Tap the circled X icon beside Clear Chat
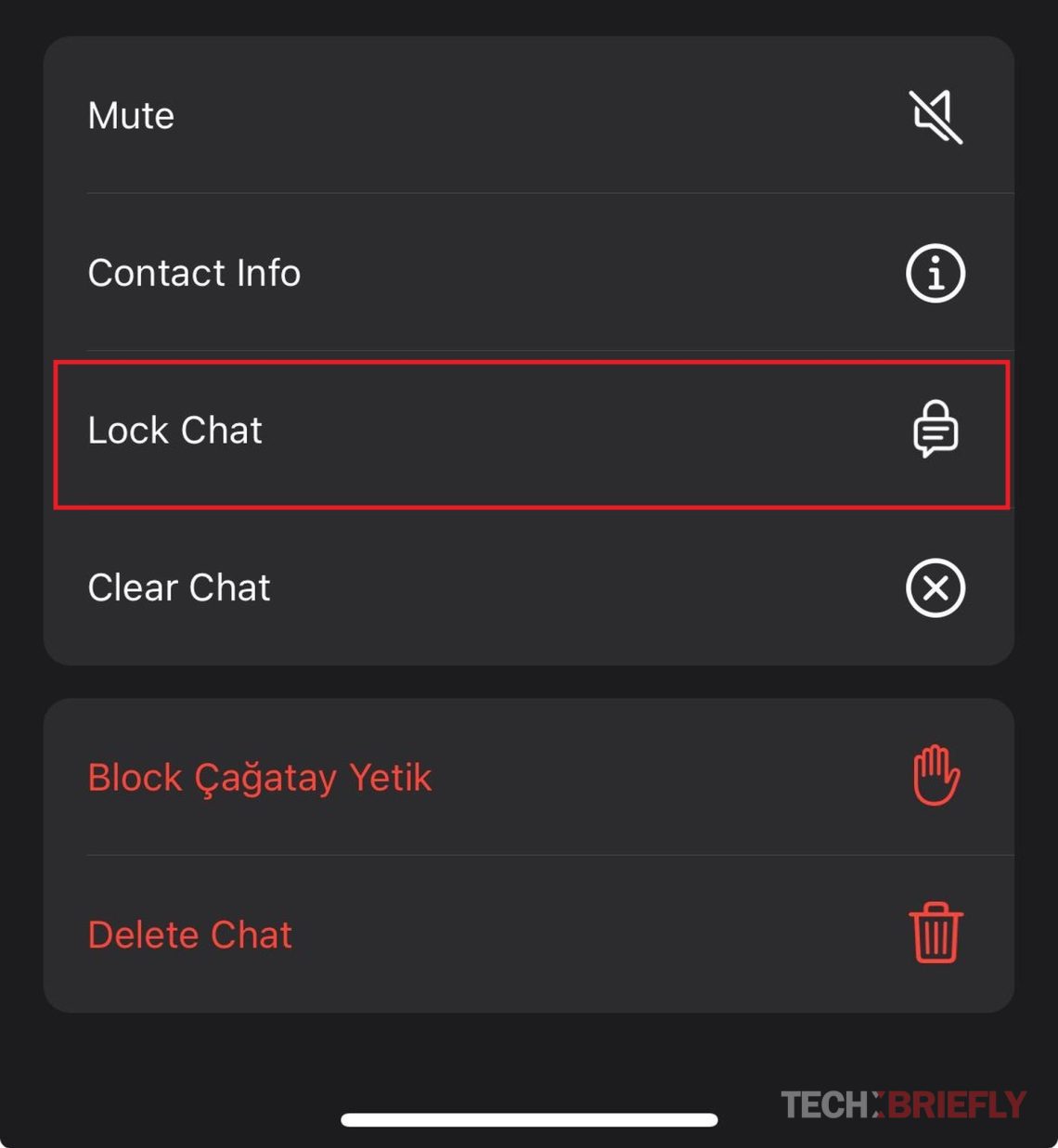 coord(934,588)
